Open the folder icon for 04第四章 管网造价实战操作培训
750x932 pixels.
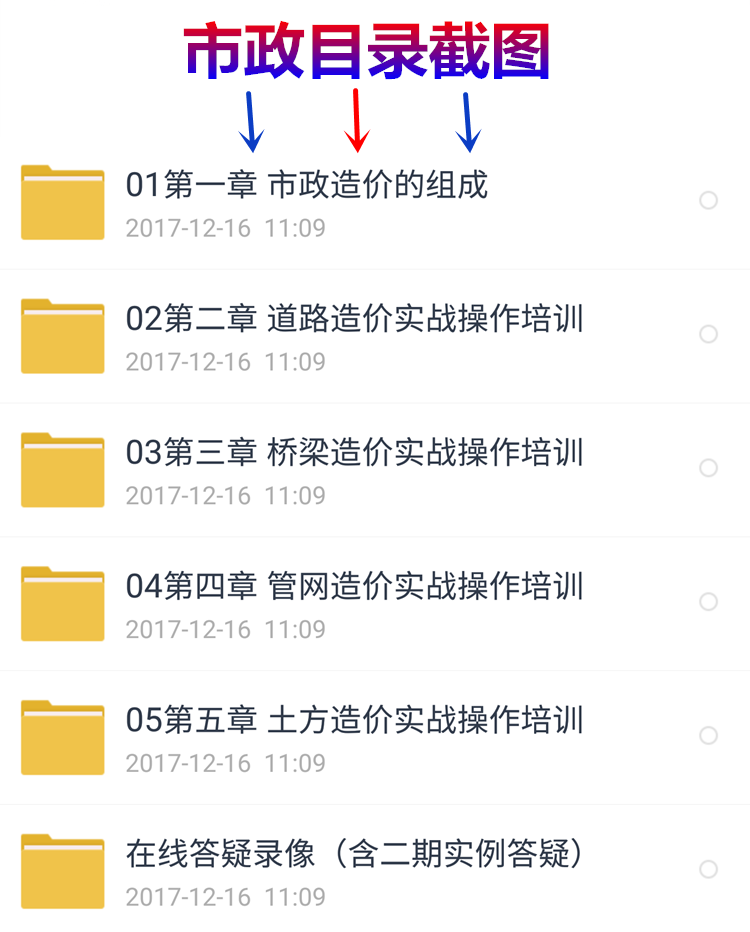[62, 602]
